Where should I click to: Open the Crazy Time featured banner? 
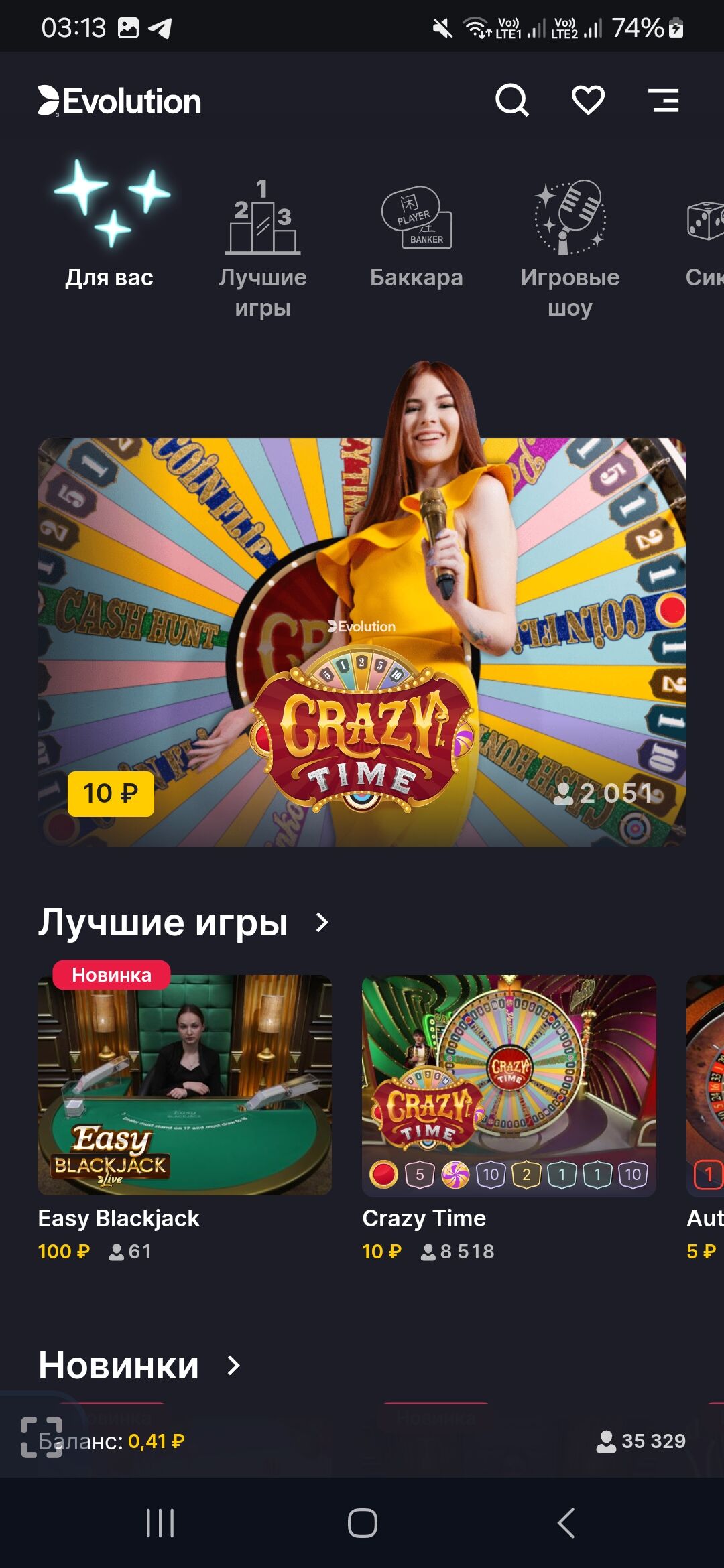(x=362, y=642)
